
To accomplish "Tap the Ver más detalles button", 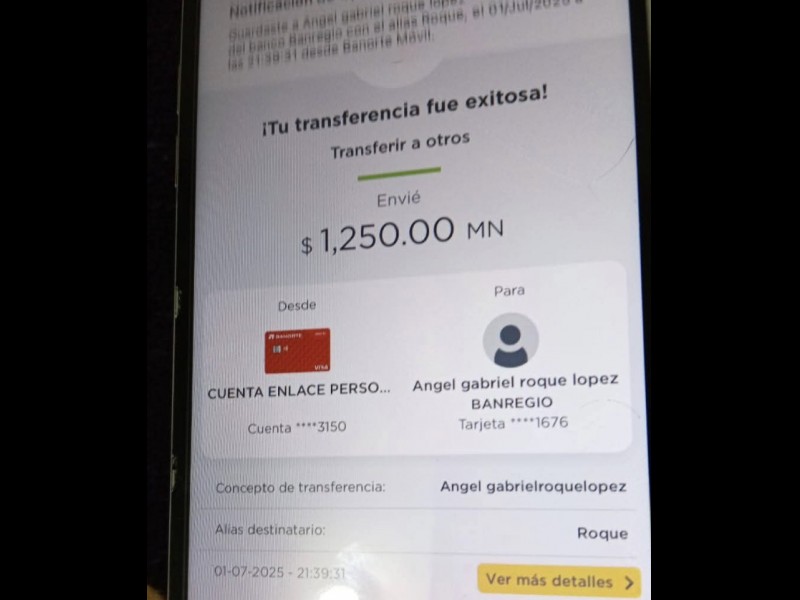I will (x=558, y=580).
